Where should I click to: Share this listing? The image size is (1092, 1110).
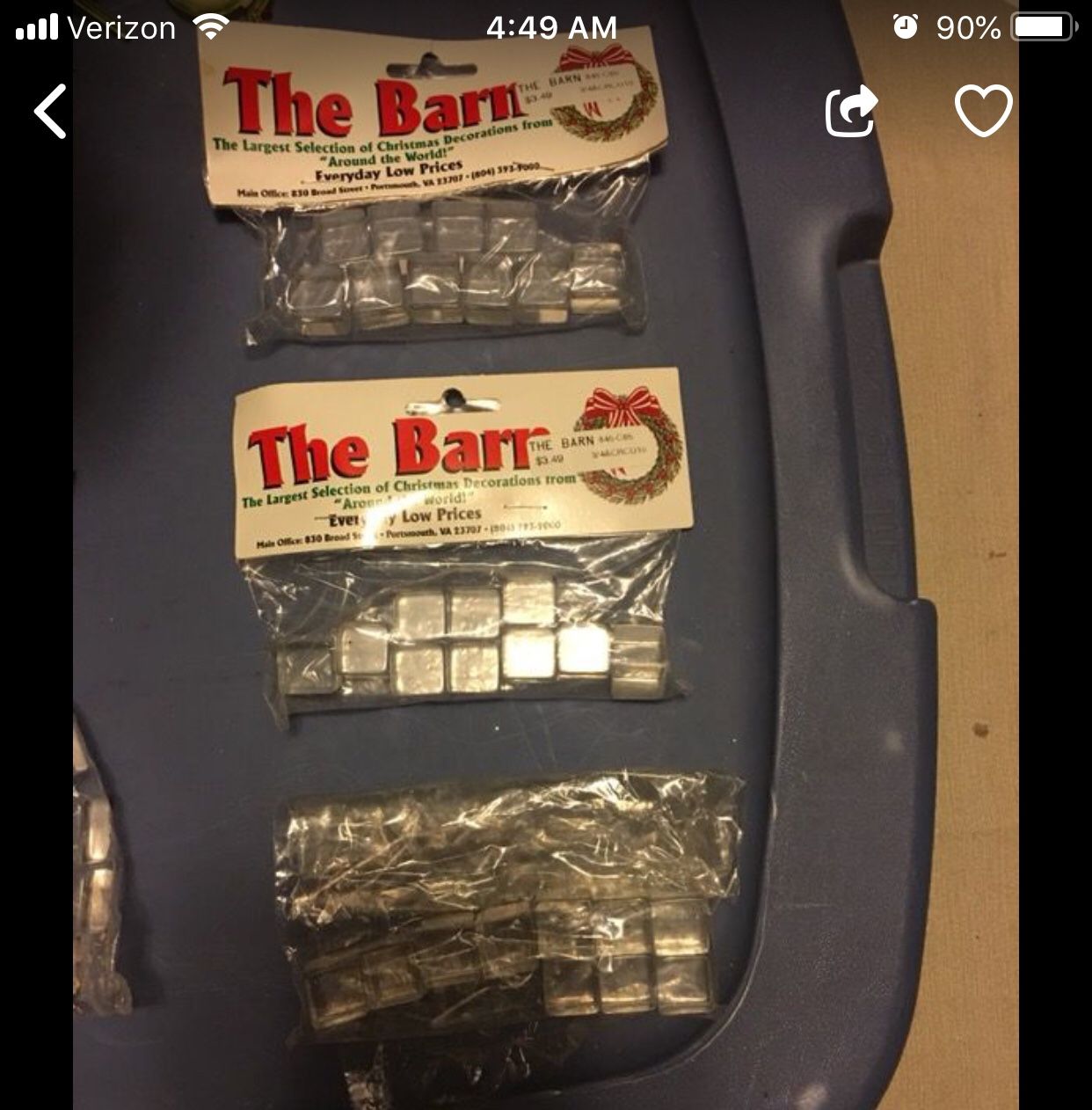(851, 112)
